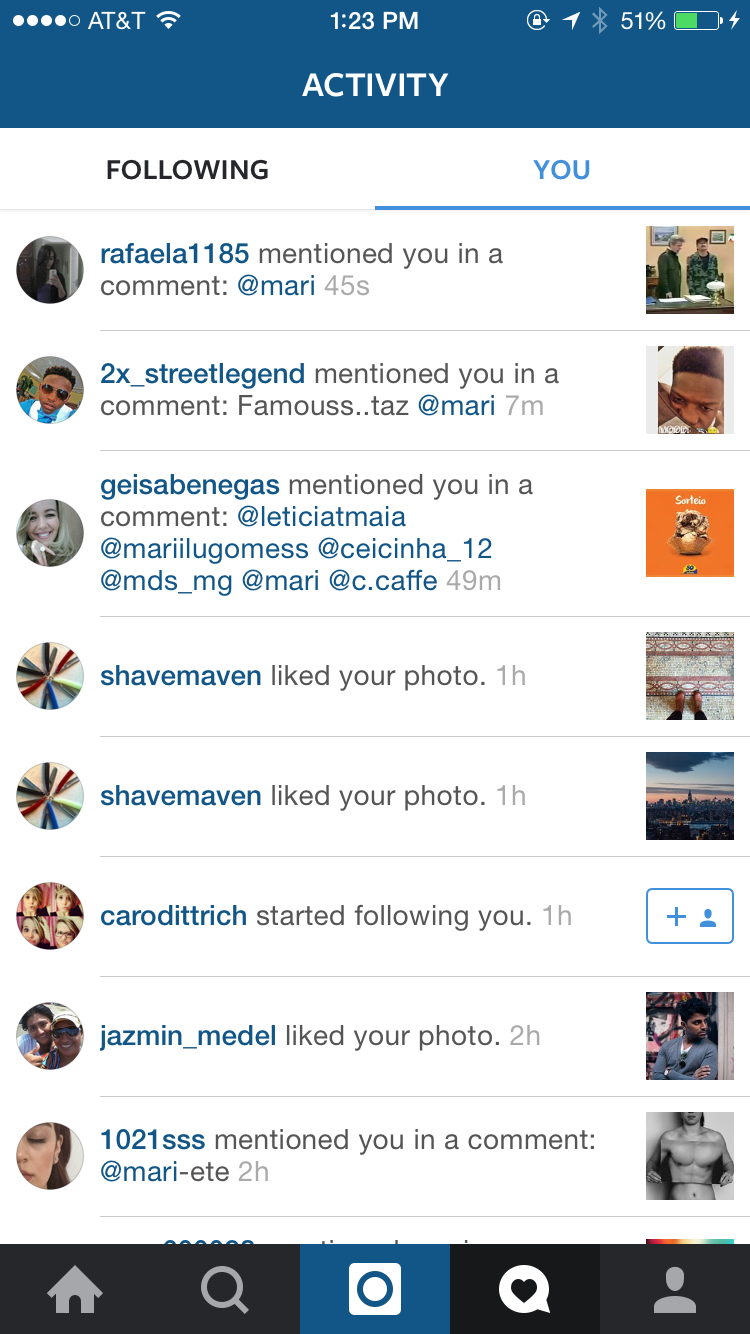Tap the @c.caffe mention link
The image size is (750, 1334).
(x=383, y=581)
